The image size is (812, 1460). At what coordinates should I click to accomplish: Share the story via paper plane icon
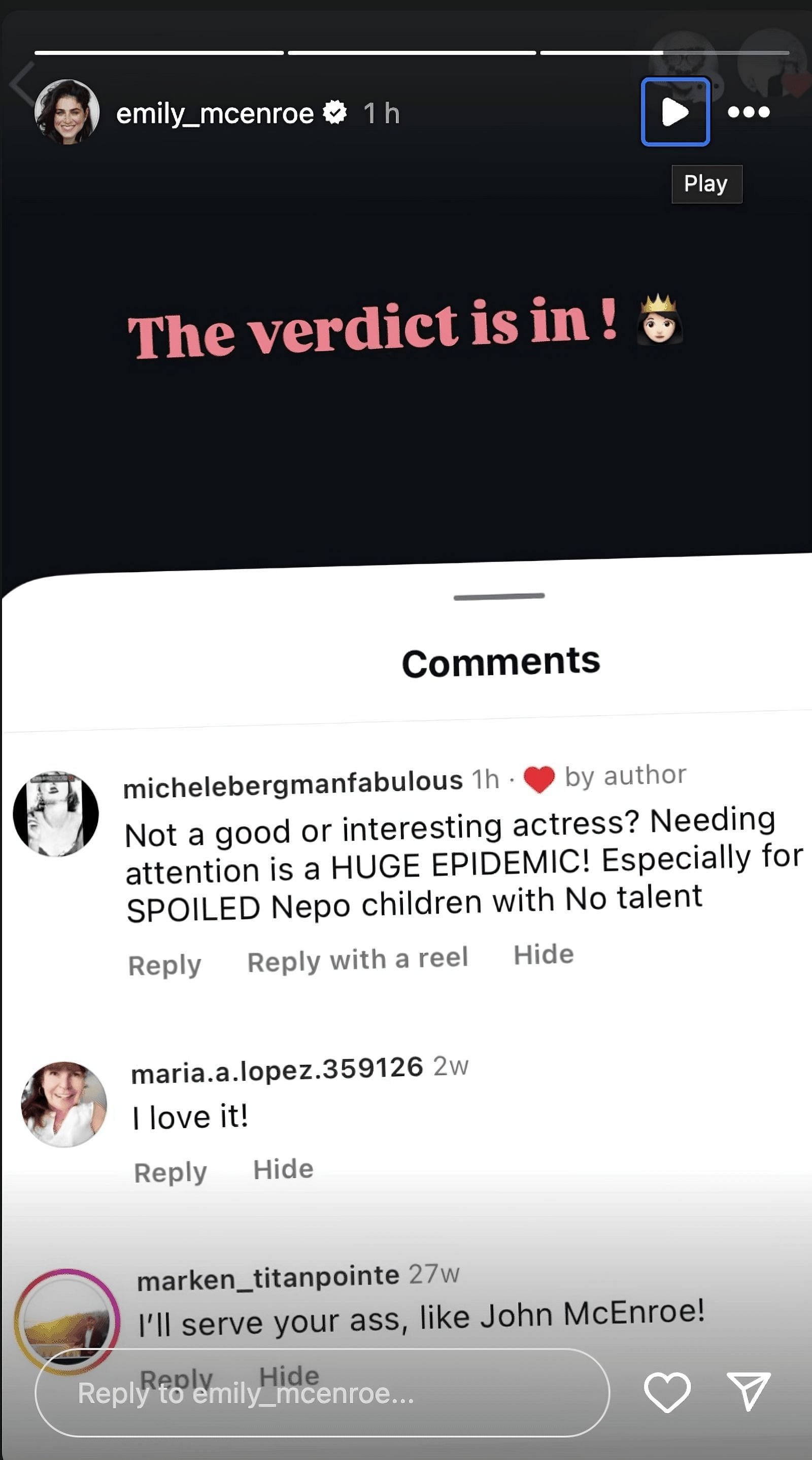coord(748,1391)
